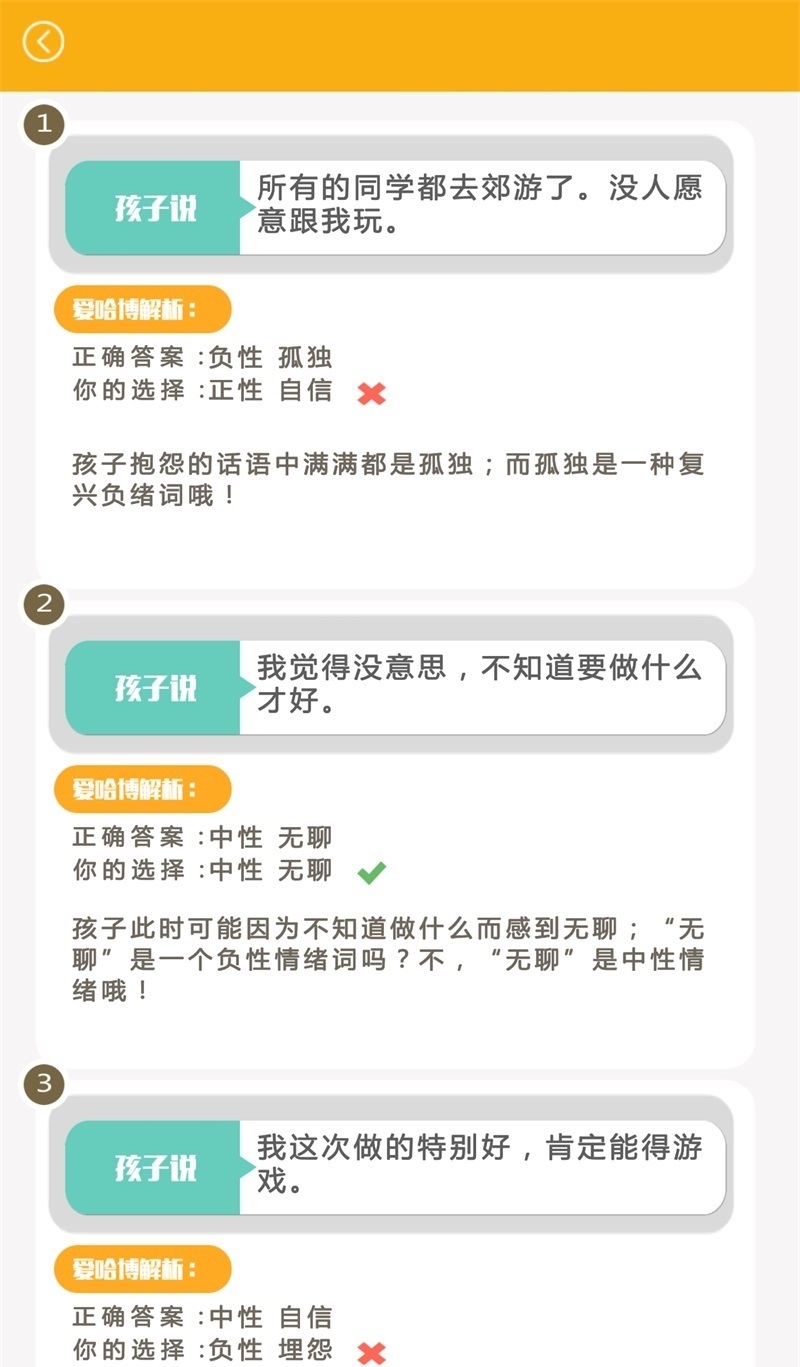Go back using the top-left arrow

(43, 42)
